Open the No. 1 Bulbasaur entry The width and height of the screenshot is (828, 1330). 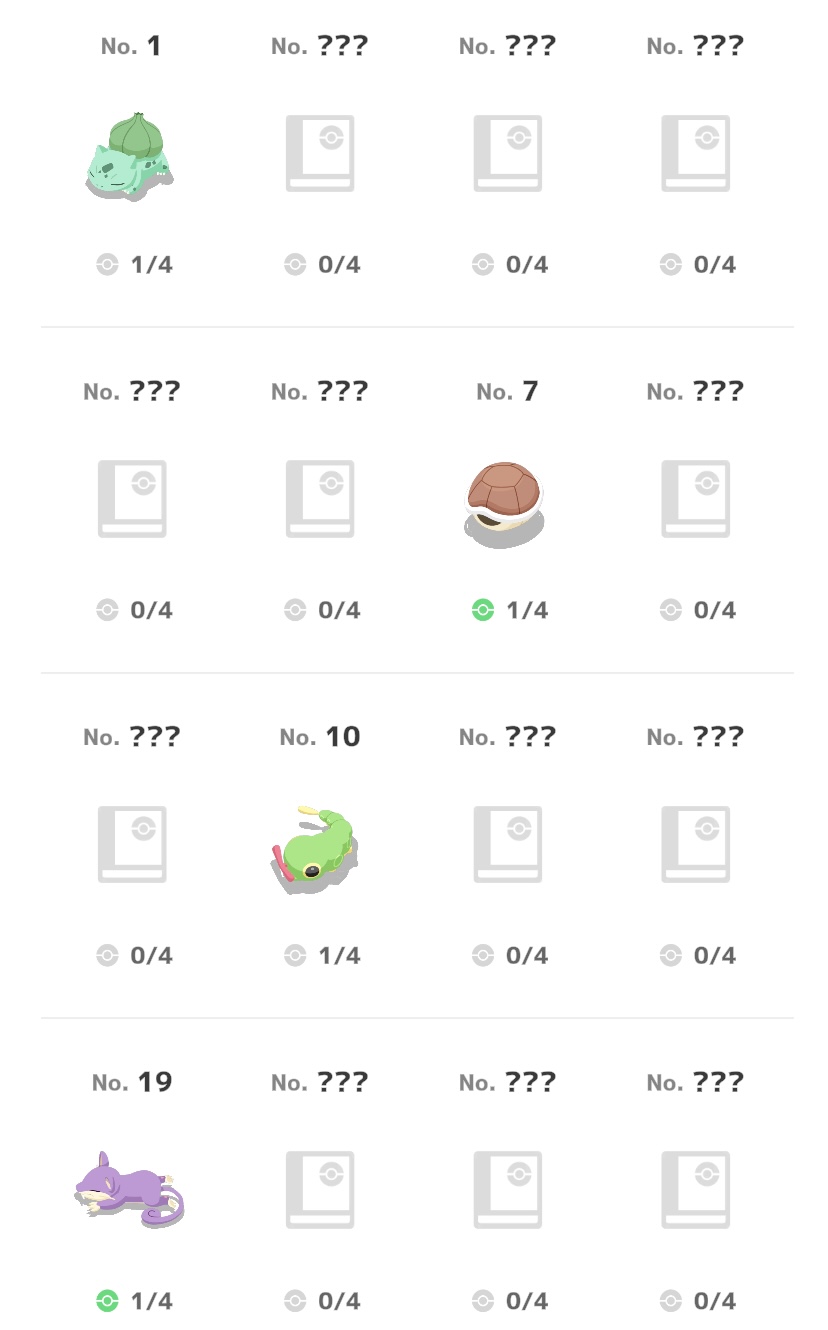(x=131, y=155)
